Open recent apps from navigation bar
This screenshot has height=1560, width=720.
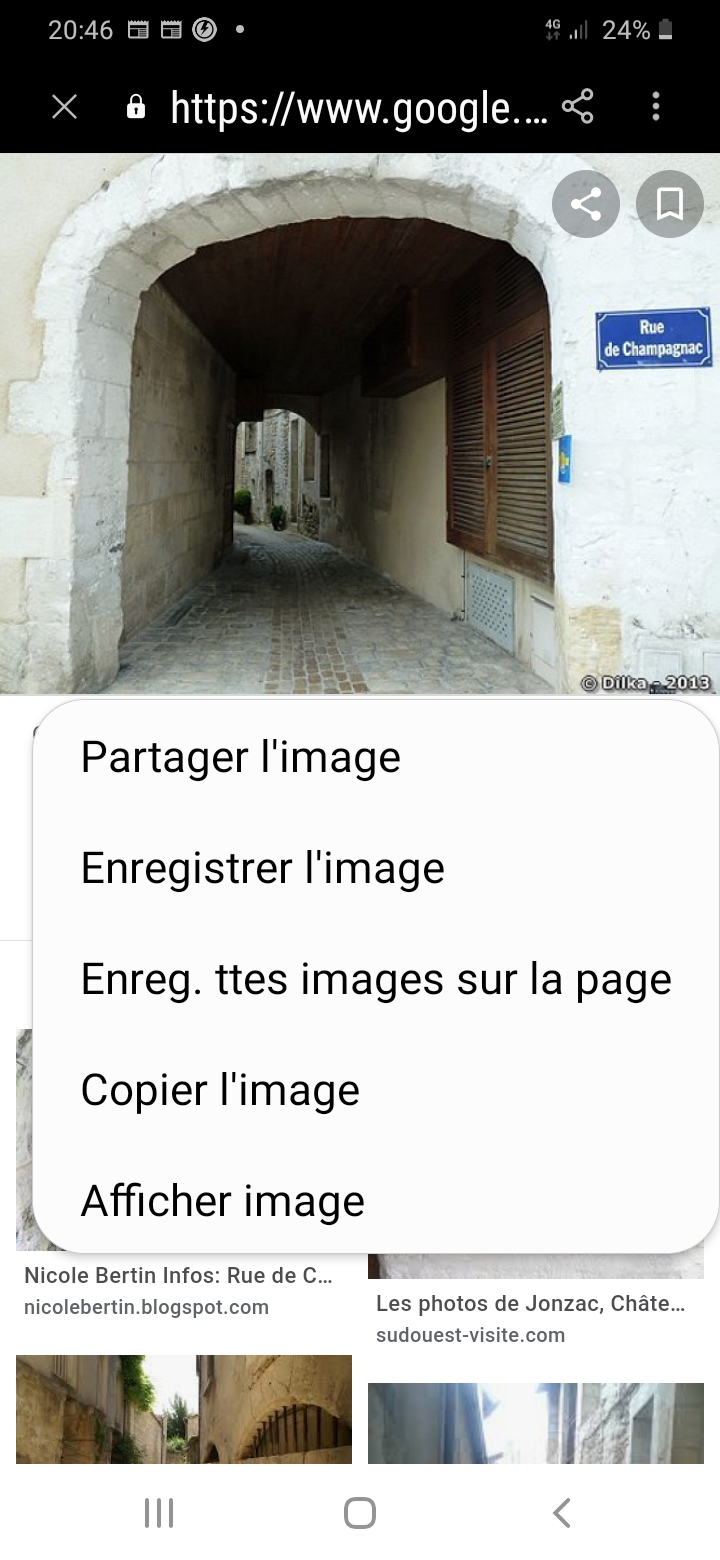159,1513
